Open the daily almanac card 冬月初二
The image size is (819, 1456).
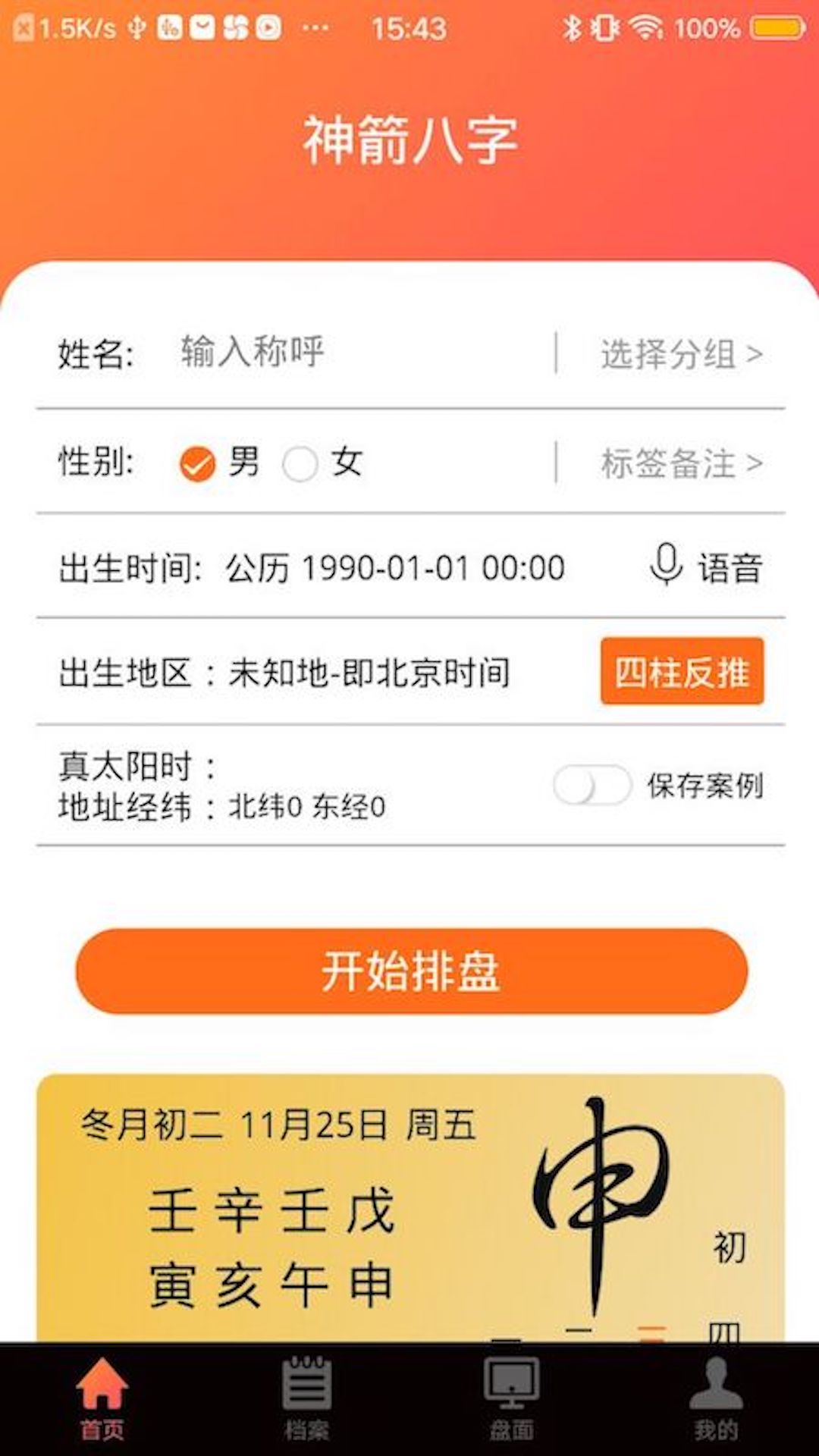409,1206
